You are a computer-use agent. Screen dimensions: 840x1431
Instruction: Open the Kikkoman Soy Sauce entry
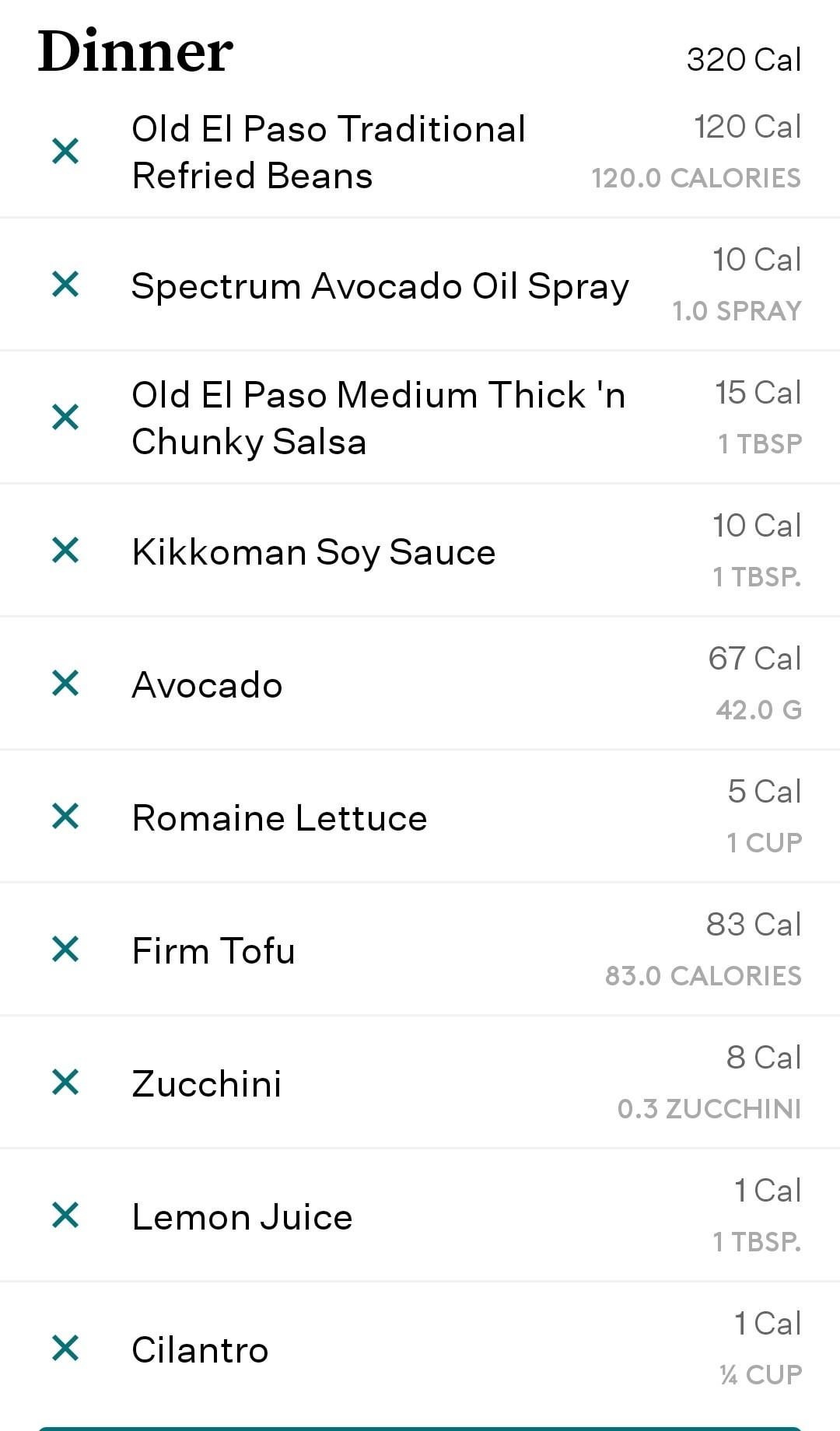pyautogui.click(x=313, y=552)
